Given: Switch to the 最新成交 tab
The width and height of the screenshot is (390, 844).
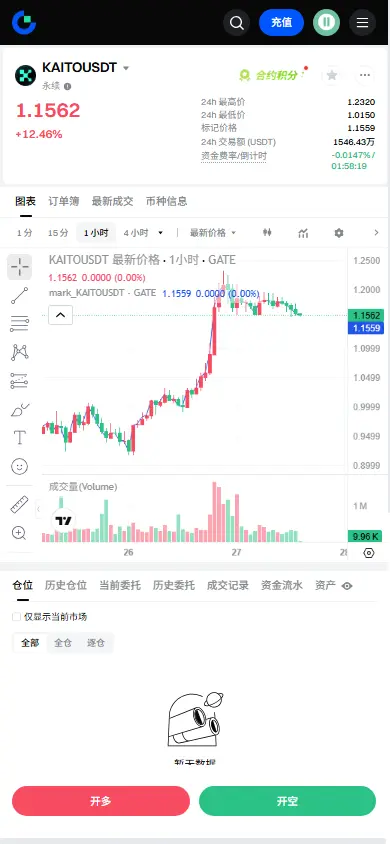Looking at the screenshot, I should [x=112, y=201].
